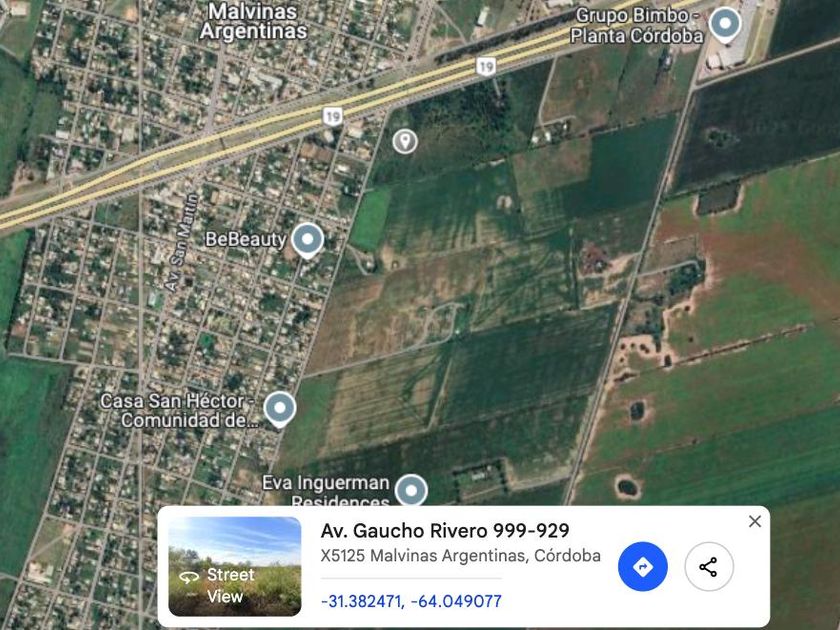Share this location
Screen dimensions: 840x630
coord(709,566)
